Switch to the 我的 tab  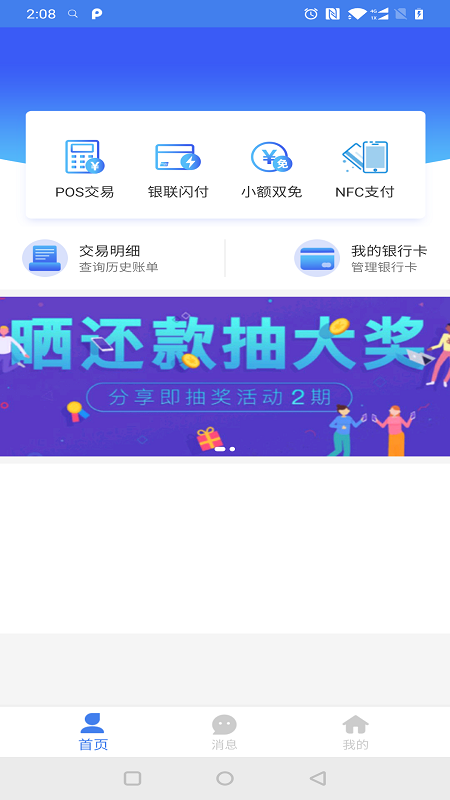pyautogui.click(x=356, y=732)
